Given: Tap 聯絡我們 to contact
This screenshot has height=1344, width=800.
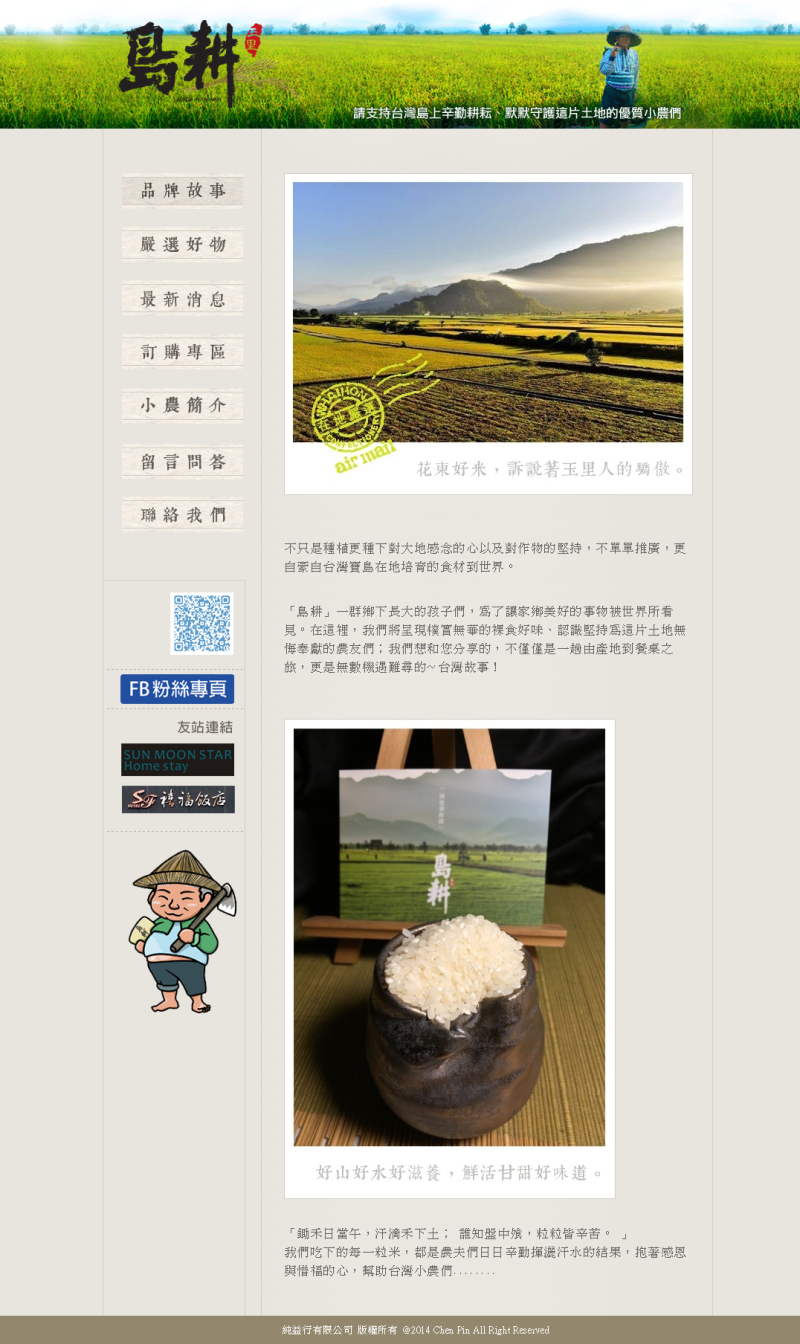Looking at the screenshot, I should tap(182, 515).
